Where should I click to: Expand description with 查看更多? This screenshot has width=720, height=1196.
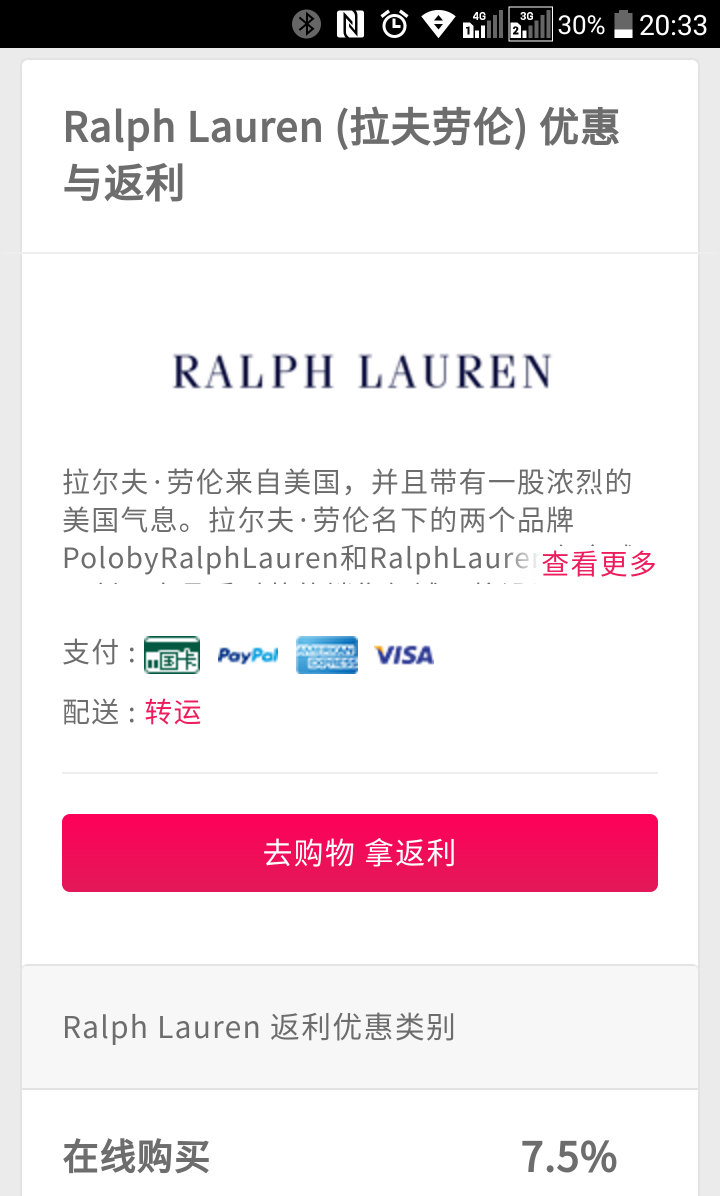599,564
